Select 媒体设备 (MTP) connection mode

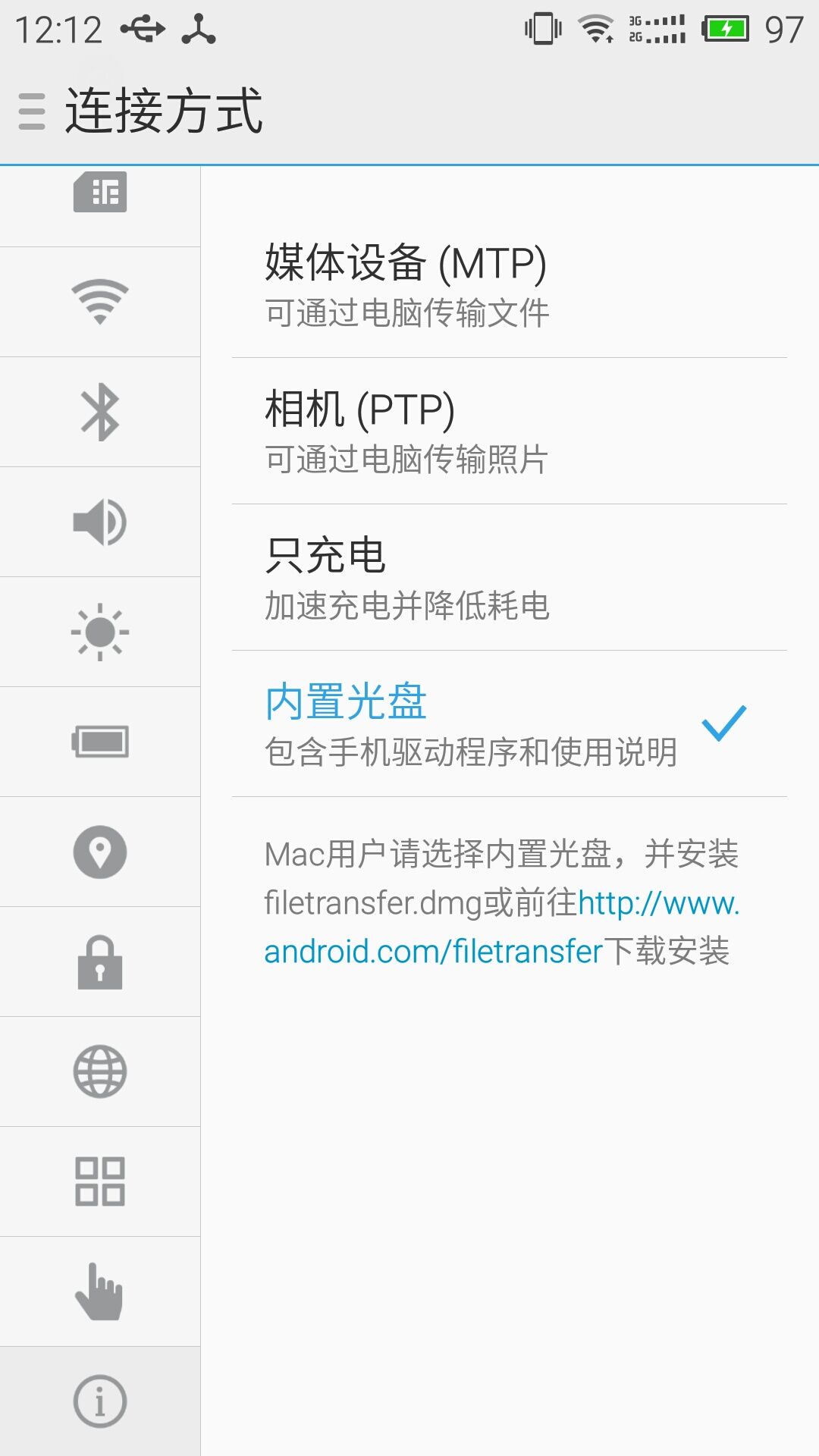pos(509,285)
